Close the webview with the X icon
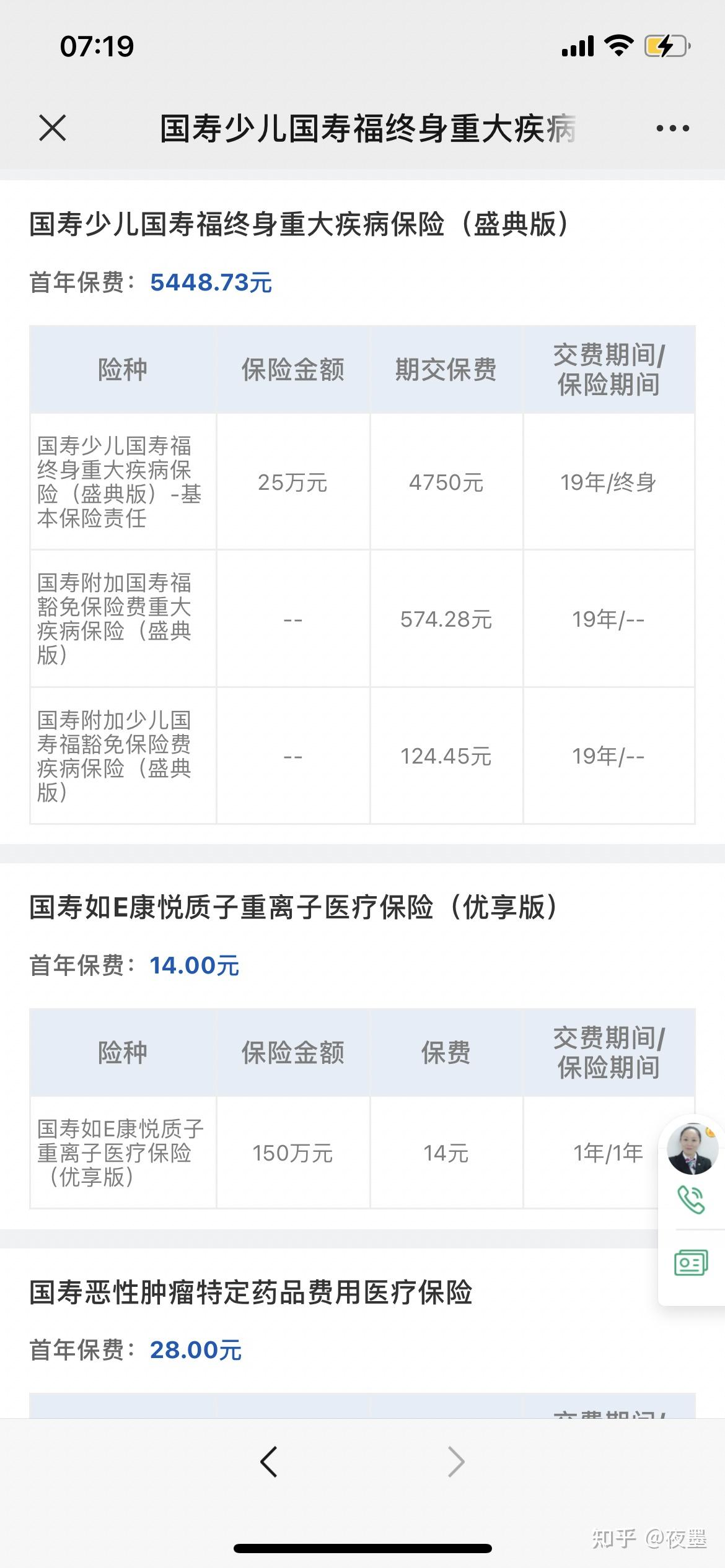 click(x=52, y=128)
